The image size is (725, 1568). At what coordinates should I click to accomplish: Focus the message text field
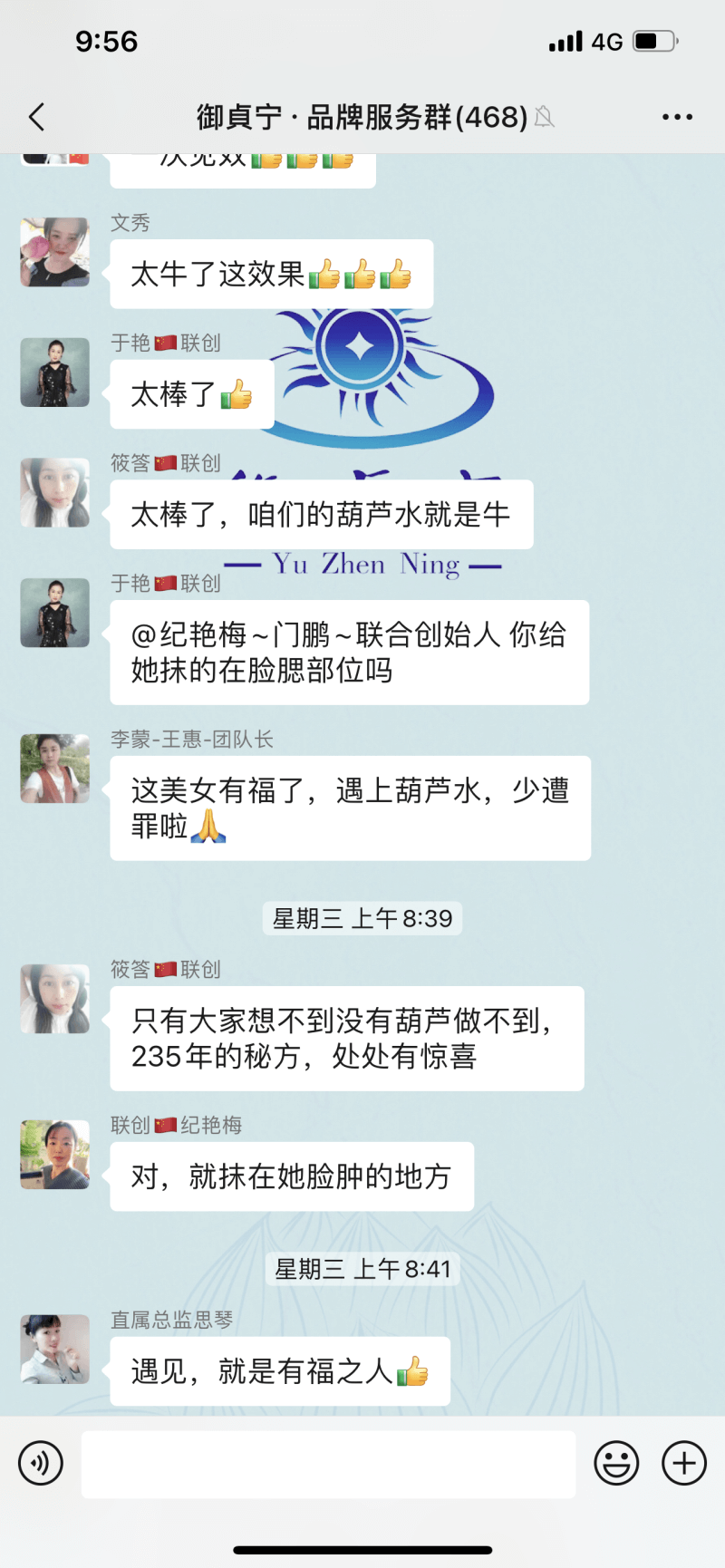(328, 1464)
